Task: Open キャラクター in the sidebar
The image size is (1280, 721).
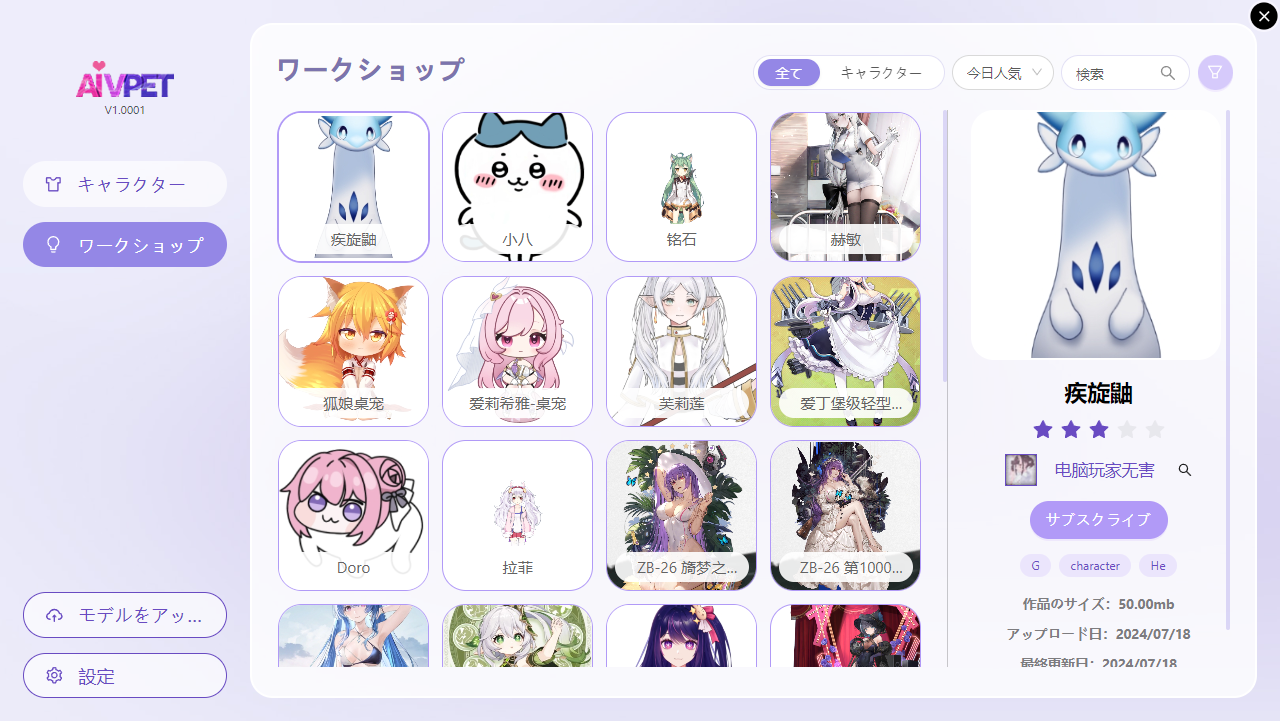Action: point(125,184)
